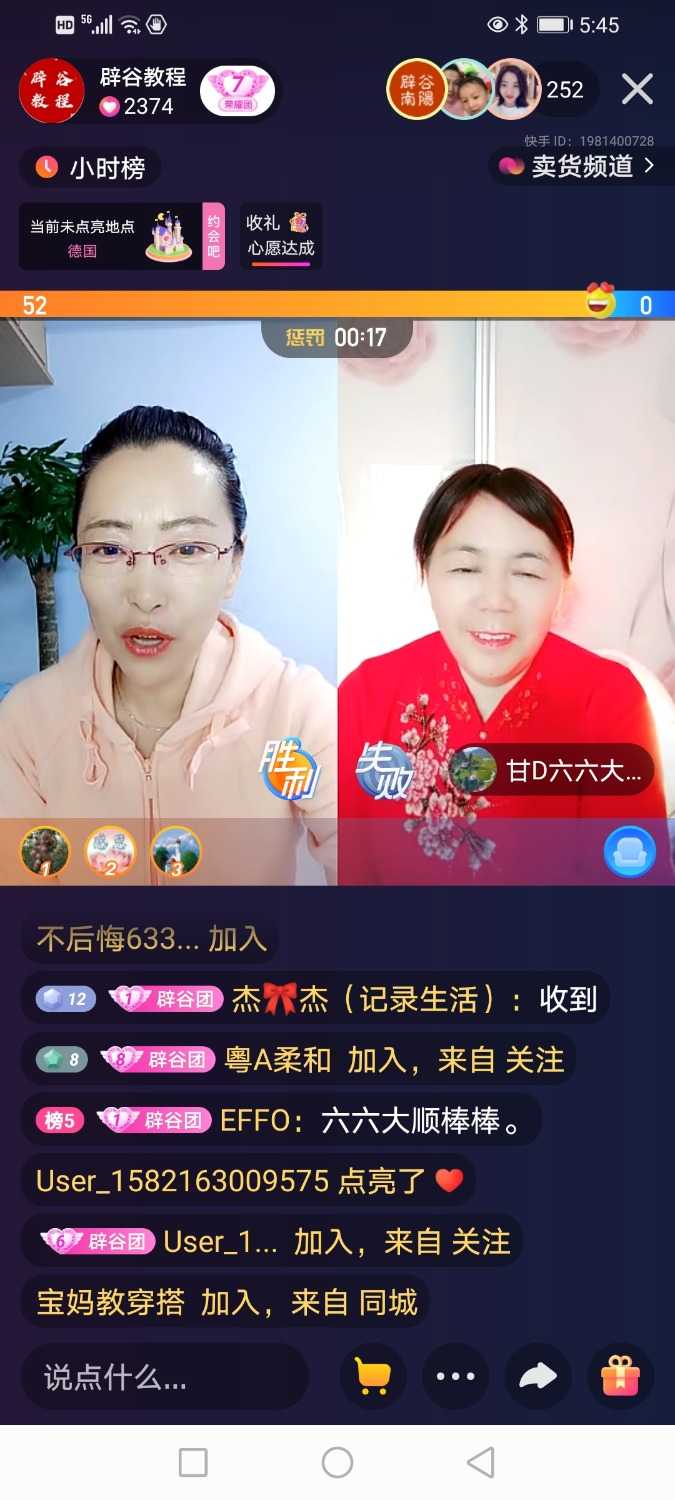
Task: Open the 小时榜 hourly ranking
Action: (x=90, y=168)
